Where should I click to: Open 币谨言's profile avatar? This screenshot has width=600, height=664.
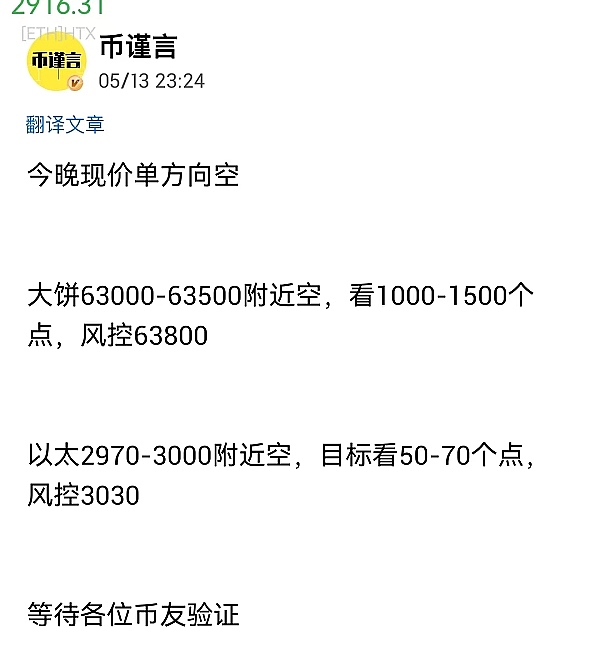pos(56,62)
